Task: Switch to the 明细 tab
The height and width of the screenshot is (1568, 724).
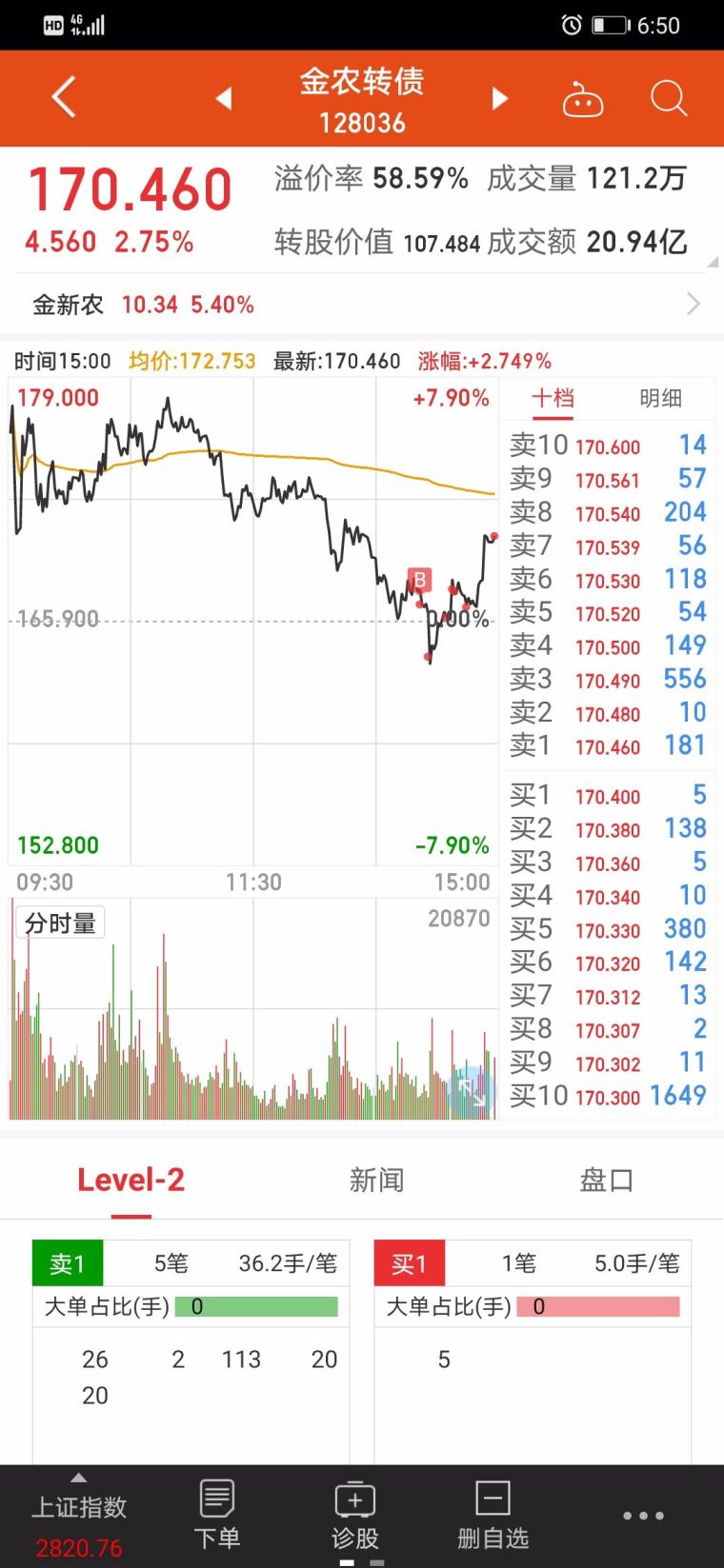Action: coord(660,399)
